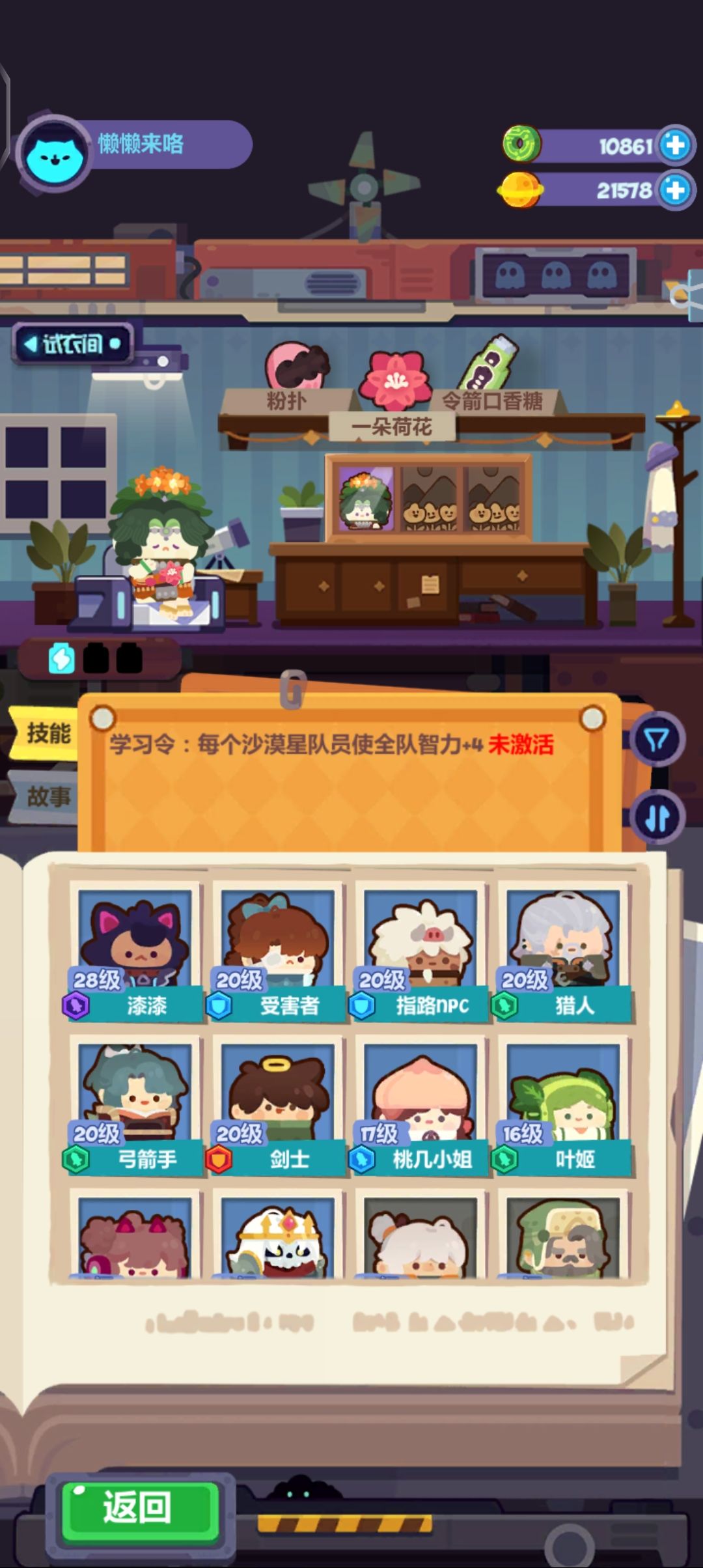703x1568 pixels.
Task: Choose the 令箭口香糖 item
Action: 493,378
